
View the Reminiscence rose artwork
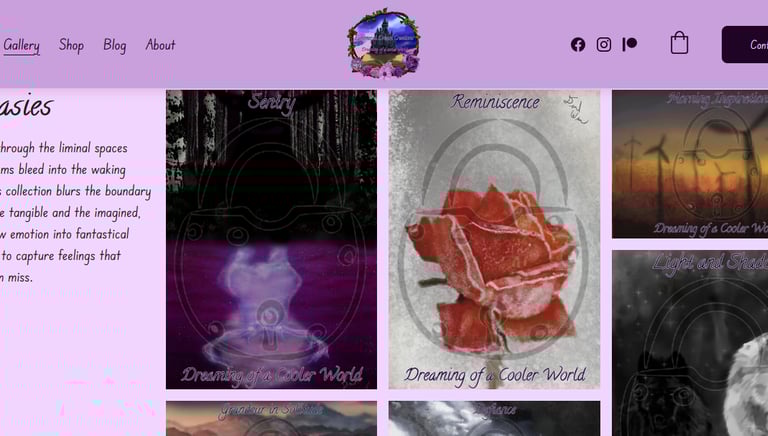tap(494, 240)
